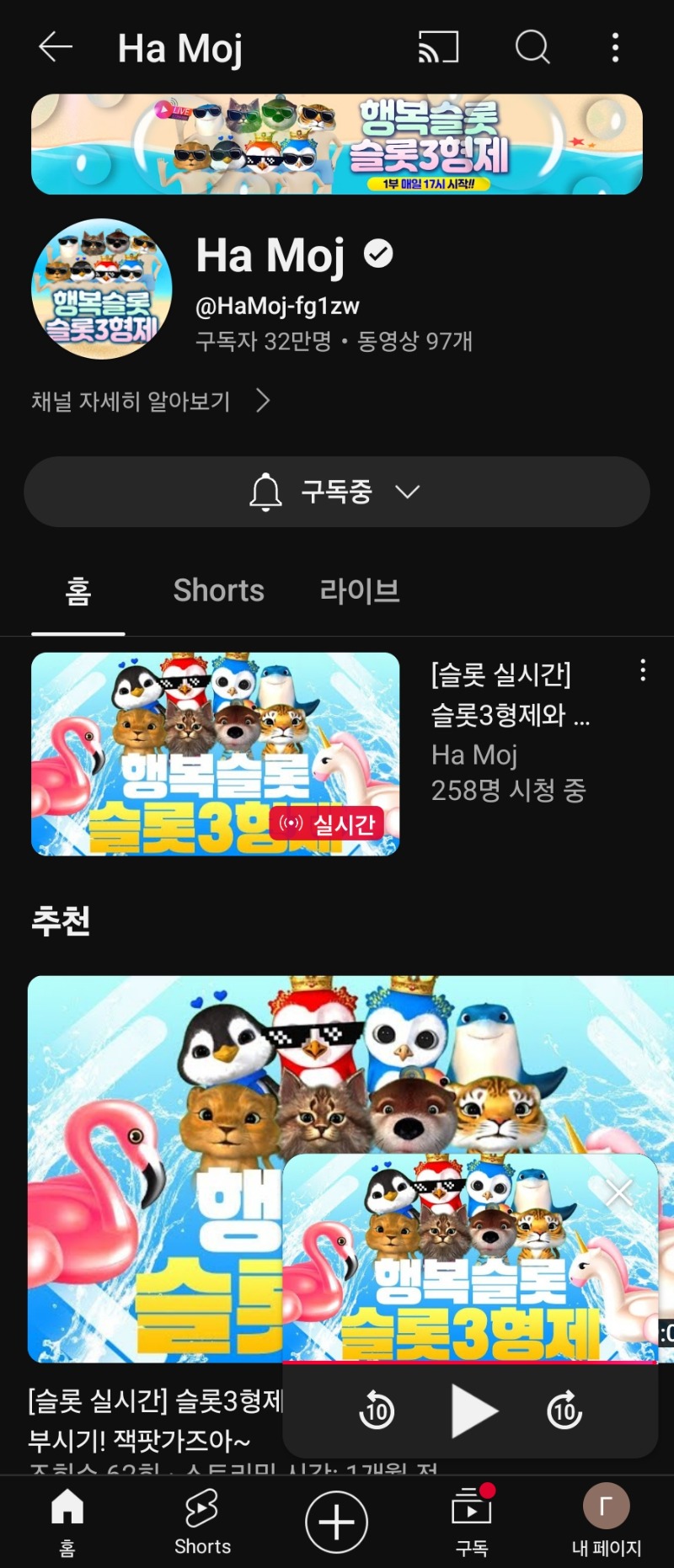Open 내 페이지 profile tab
This screenshot has width=674, height=1568.
(x=607, y=1520)
